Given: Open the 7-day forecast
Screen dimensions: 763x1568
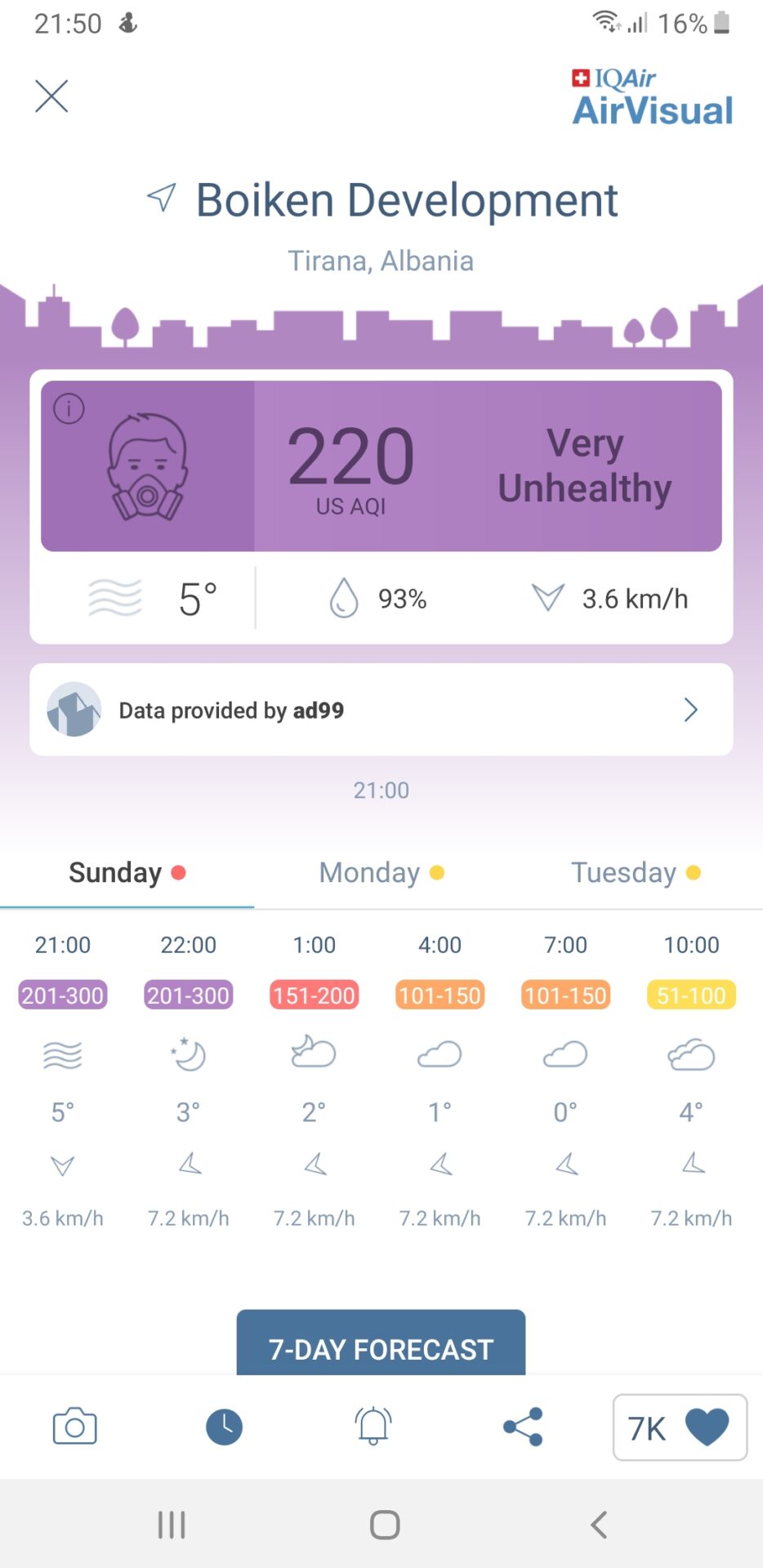Looking at the screenshot, I should click(381, 1344).
